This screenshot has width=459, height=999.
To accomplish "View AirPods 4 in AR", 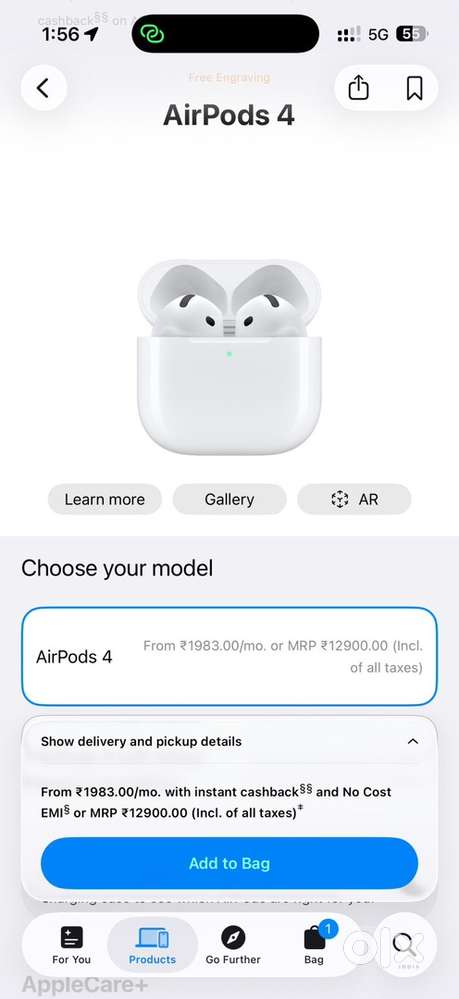I will (354, 499).
